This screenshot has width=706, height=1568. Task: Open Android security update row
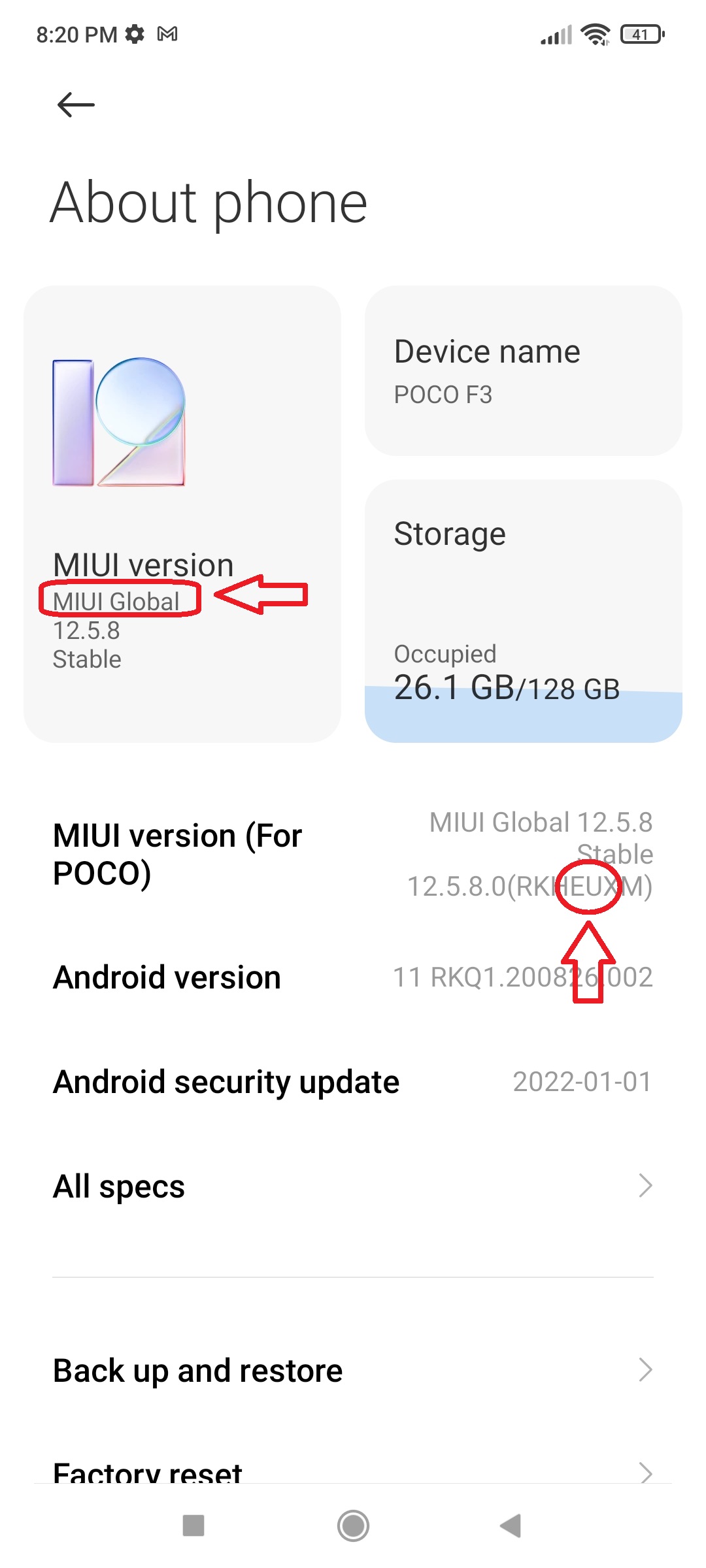pyautogui.click(x=353, y=1082)
